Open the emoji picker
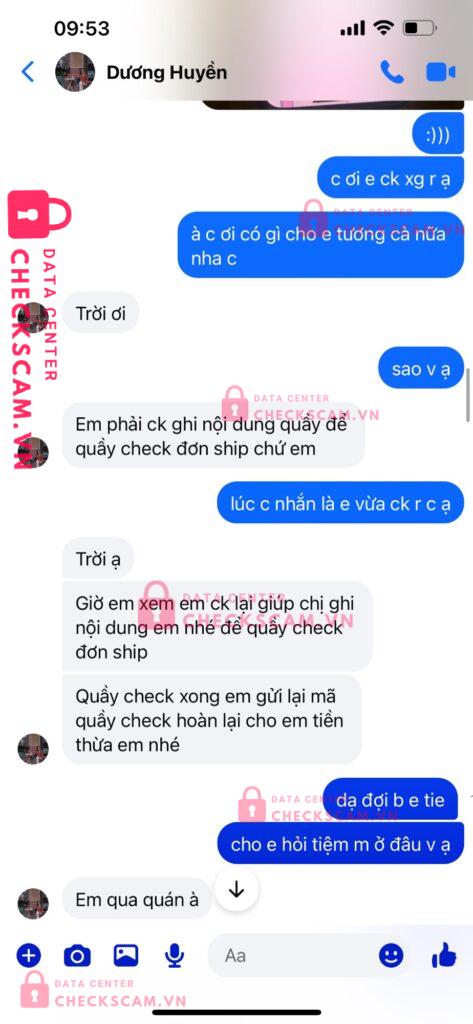473x1024 pixels. [391, 956]
